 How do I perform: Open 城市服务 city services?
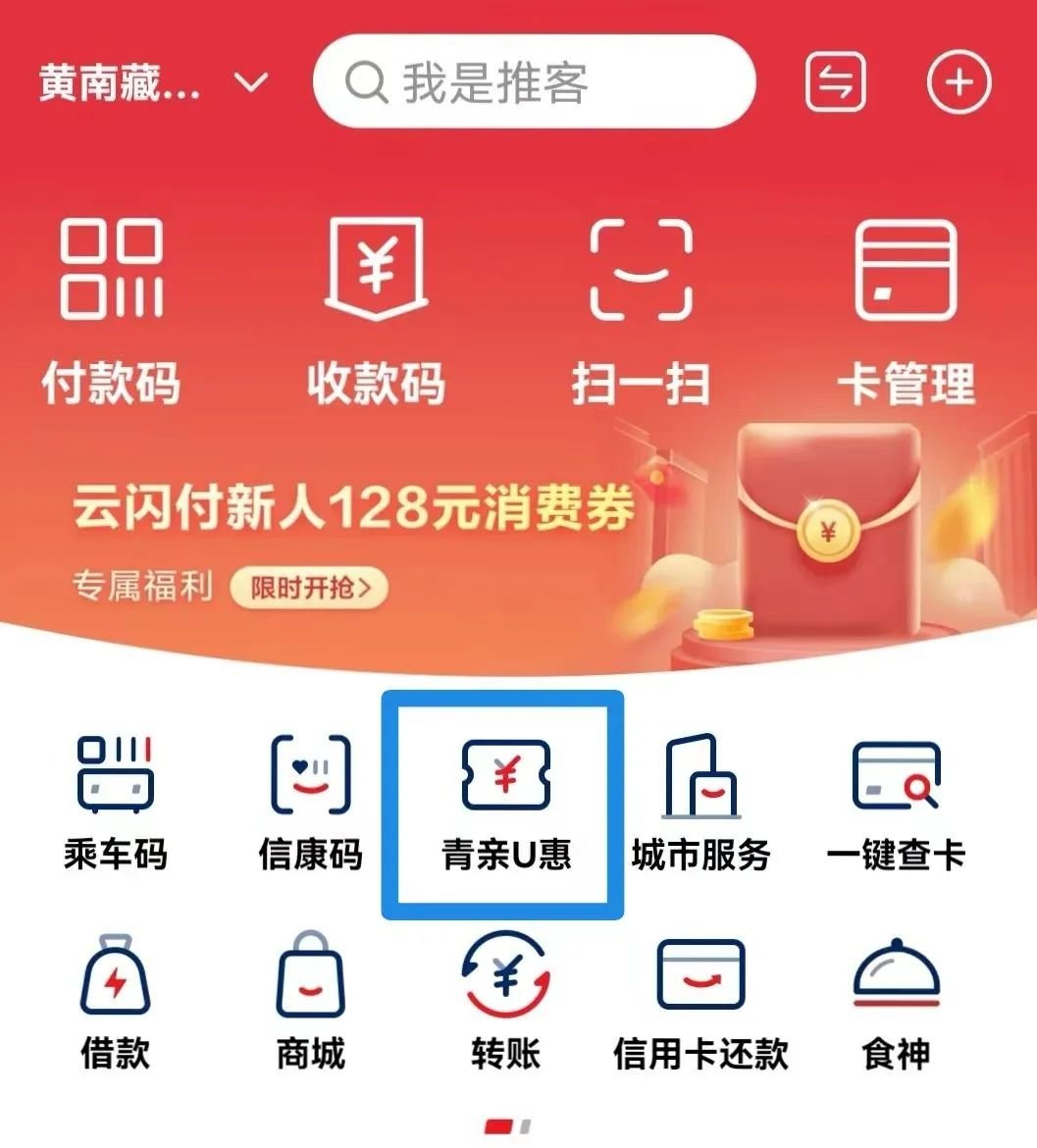click(700, 802)
